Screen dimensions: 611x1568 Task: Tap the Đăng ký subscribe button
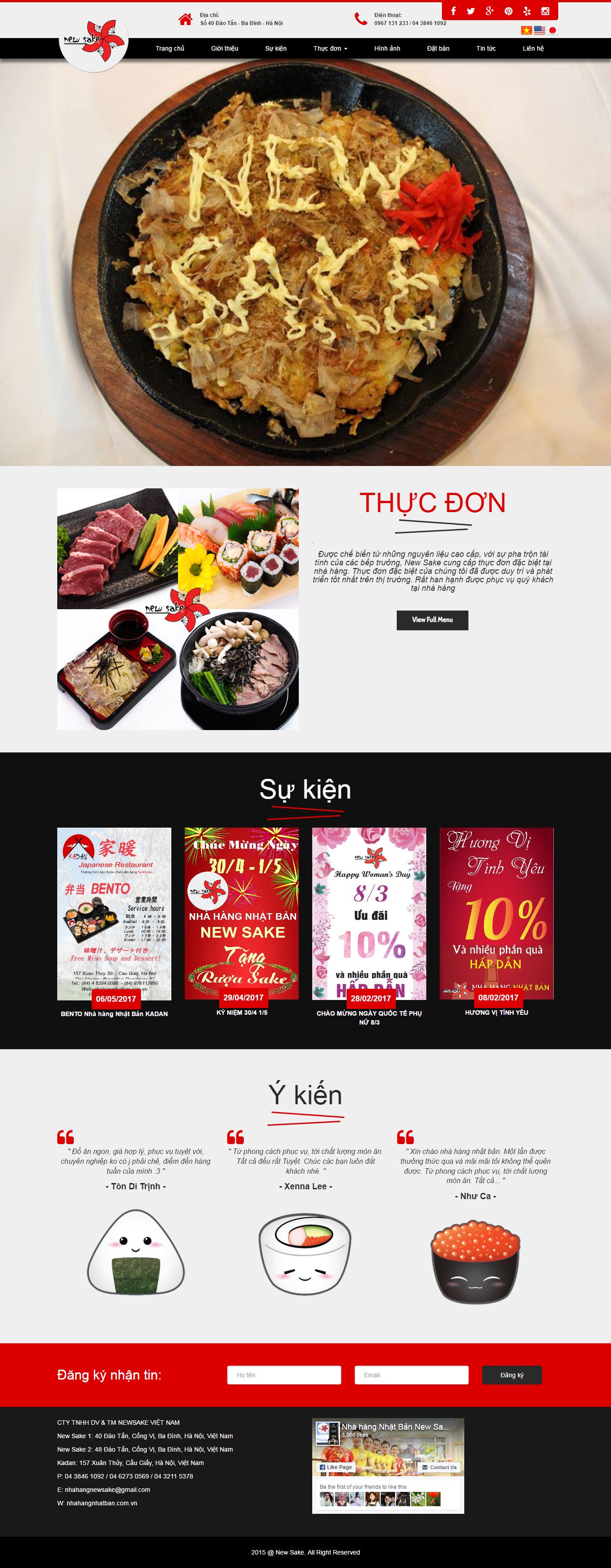point(511,1375)
